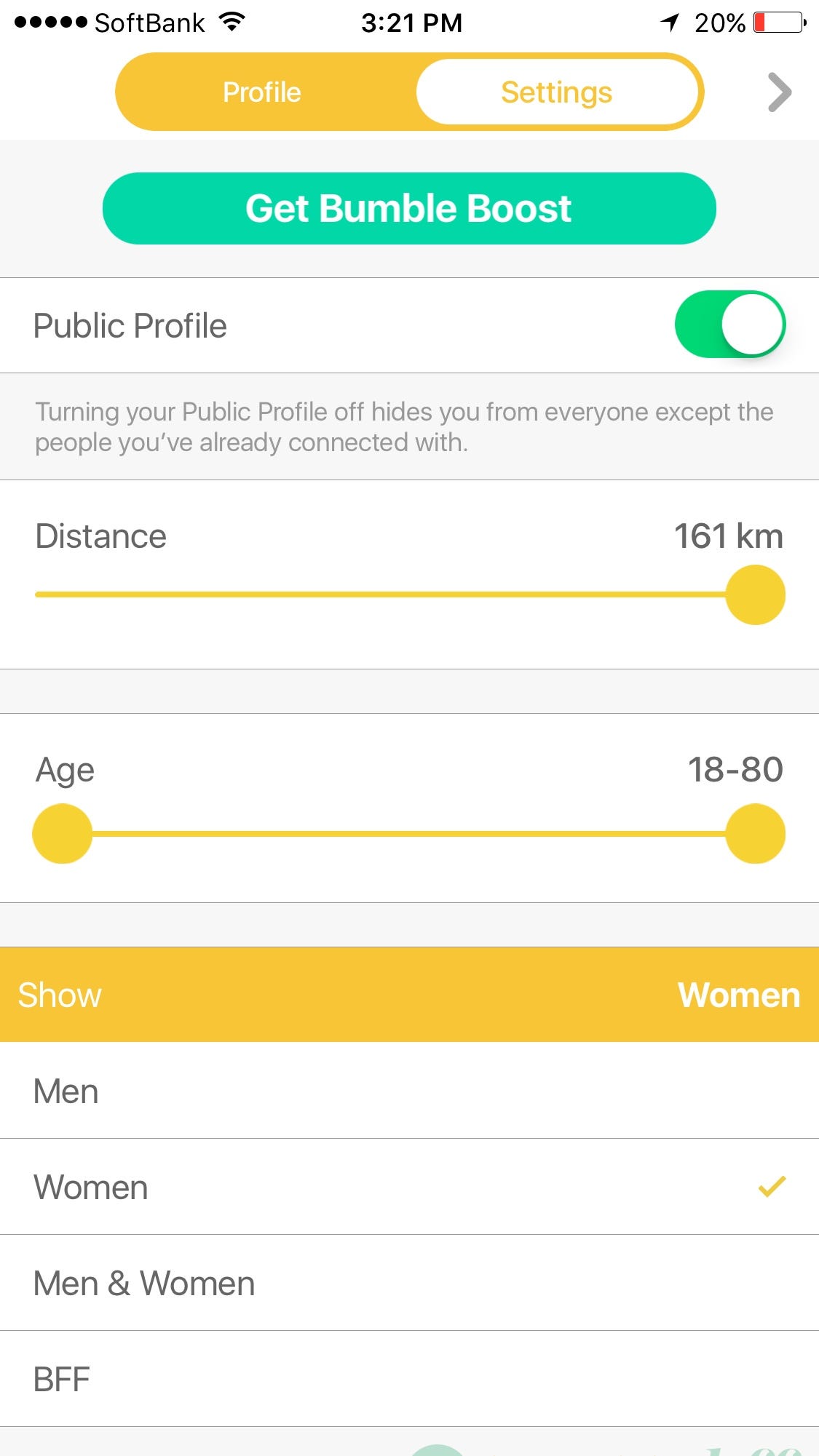Collapse the Show preference header
The width and height of the screenshot is (819, 1456).
(409, 995)
